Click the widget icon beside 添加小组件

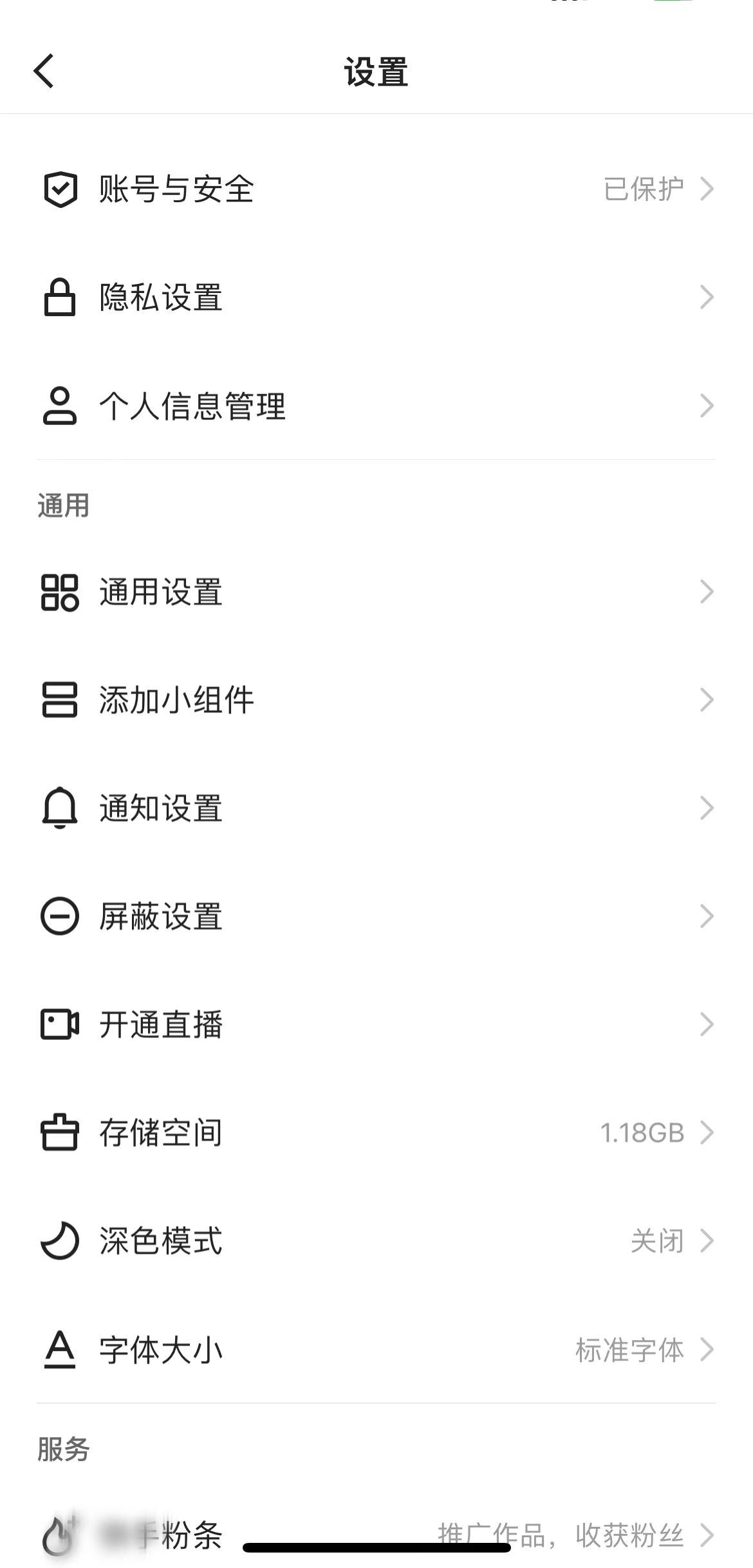60,701
